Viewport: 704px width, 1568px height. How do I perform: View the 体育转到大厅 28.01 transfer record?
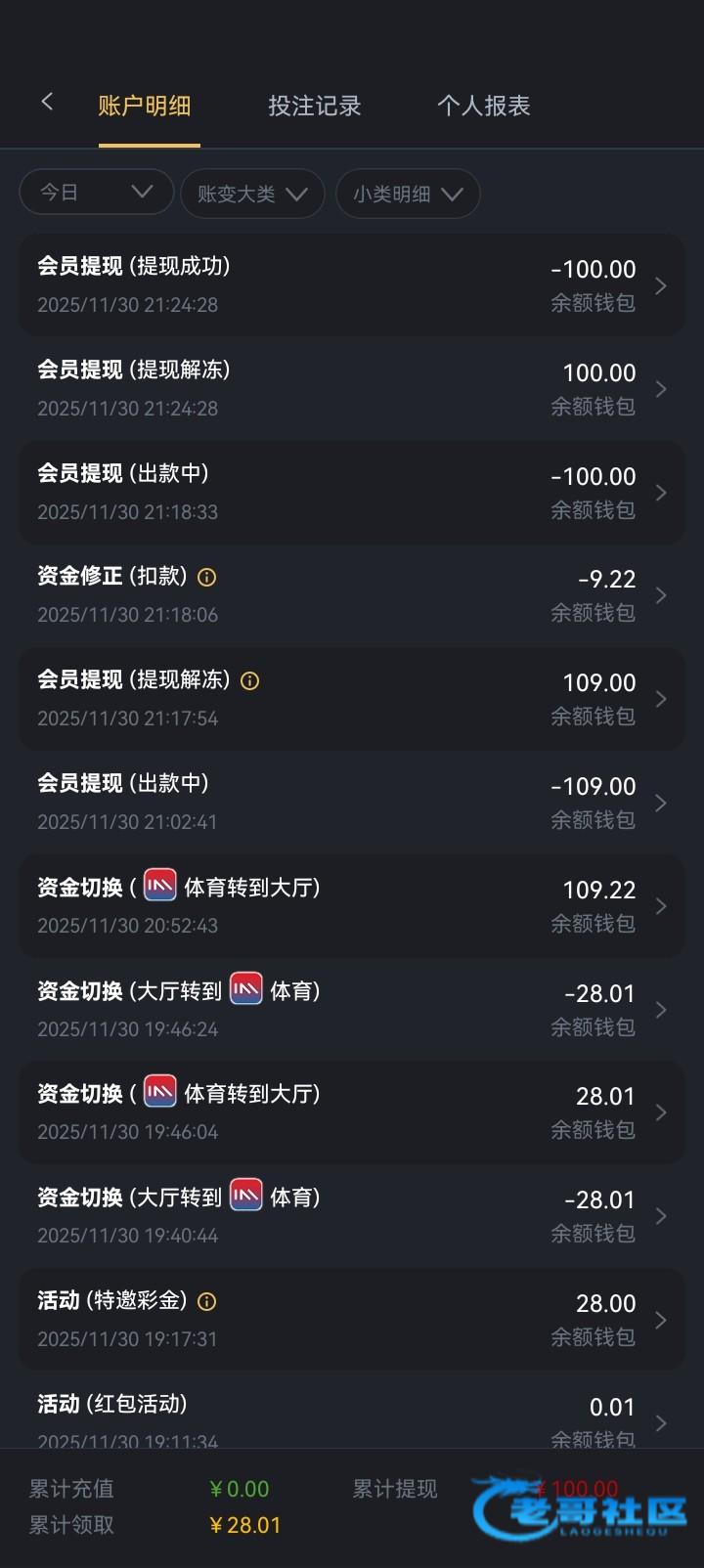tap(351, 1112)
